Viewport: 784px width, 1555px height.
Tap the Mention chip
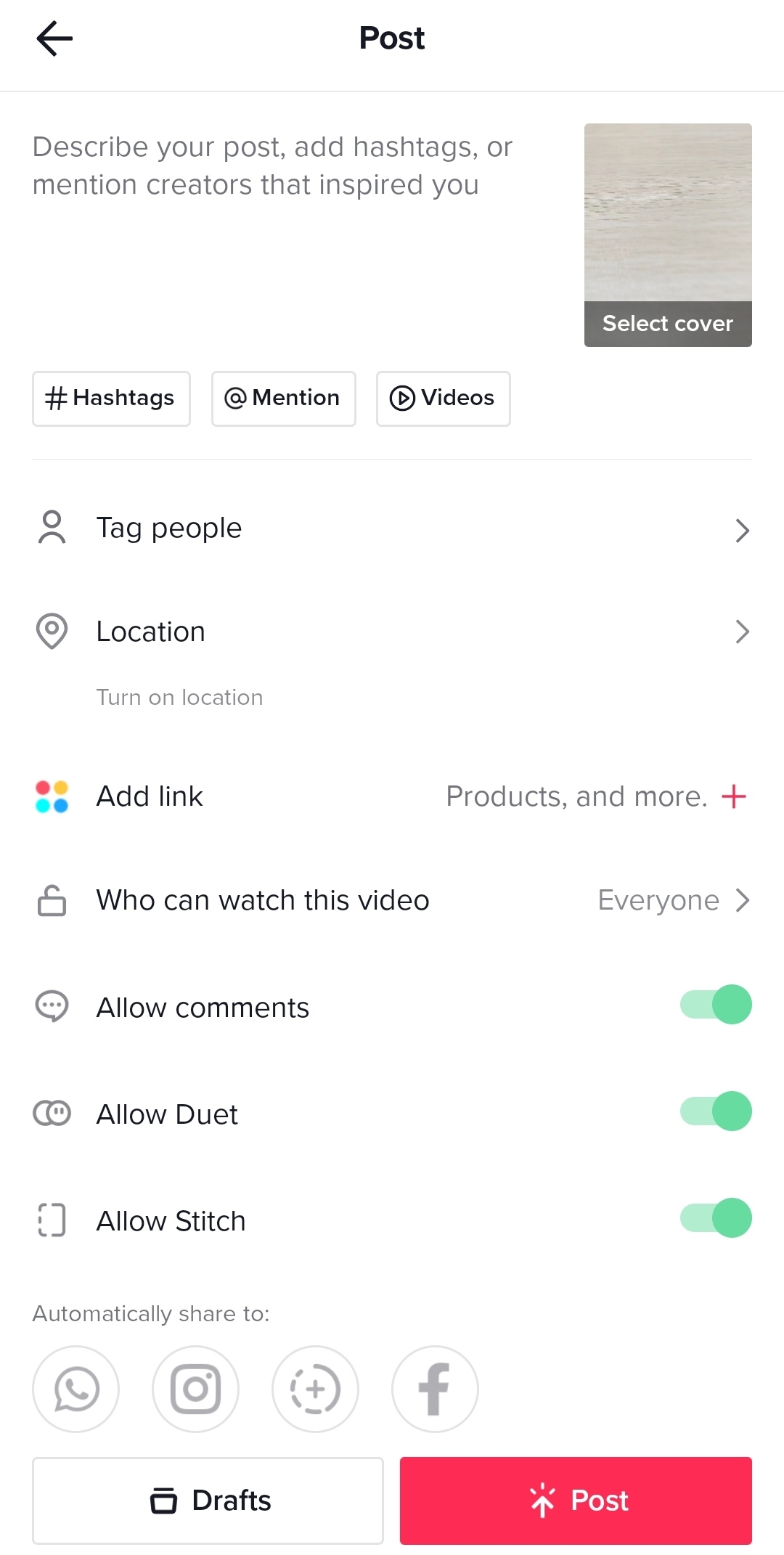pos(283,399)
